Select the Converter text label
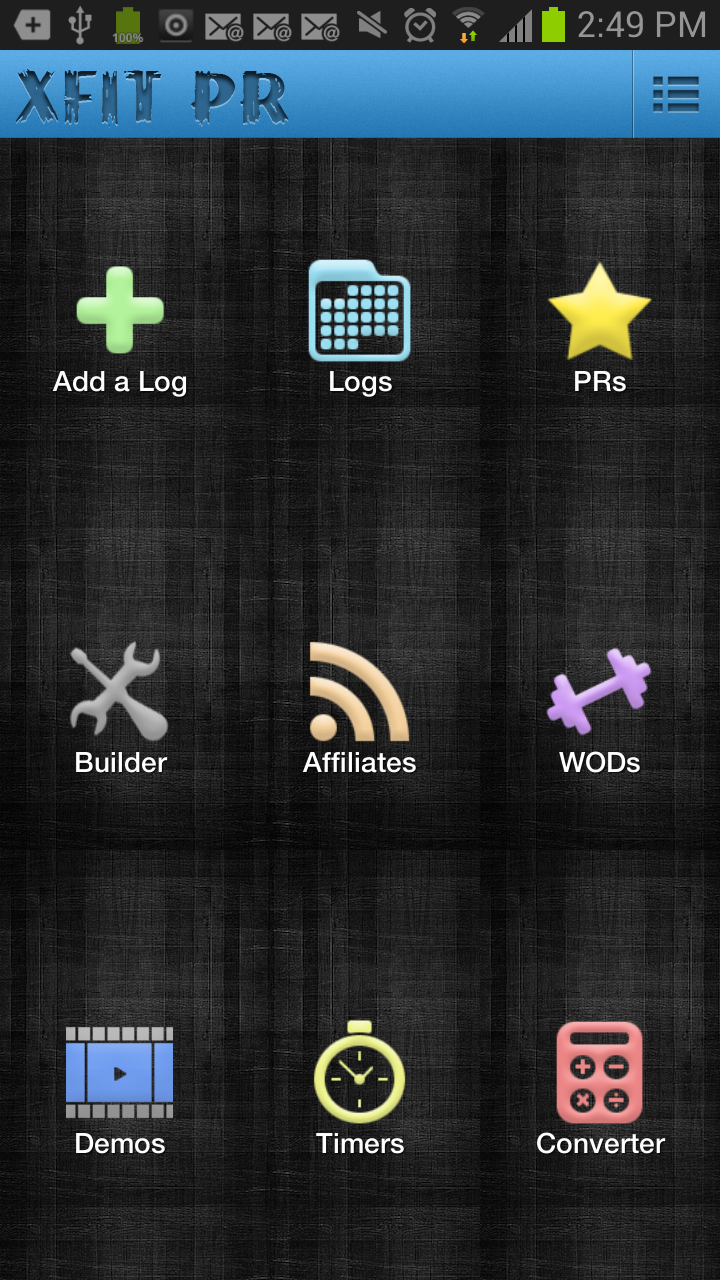 pyautogui.click(x=599, y=1143)
